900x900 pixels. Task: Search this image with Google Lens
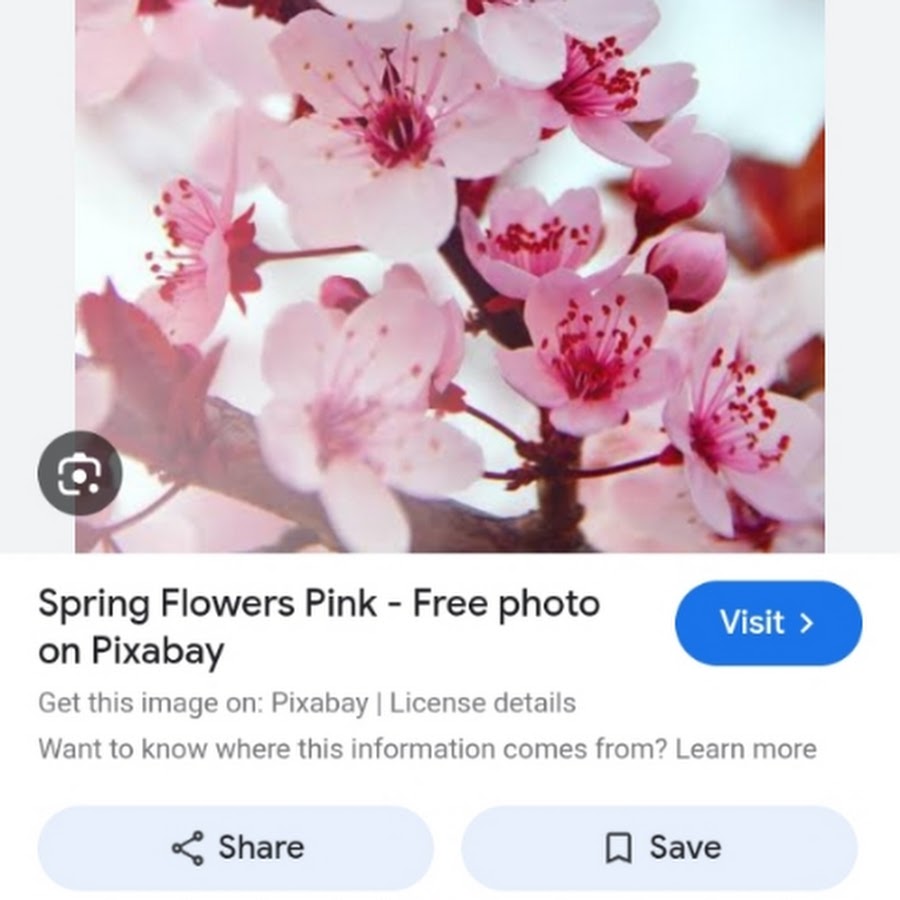point(79,473)
